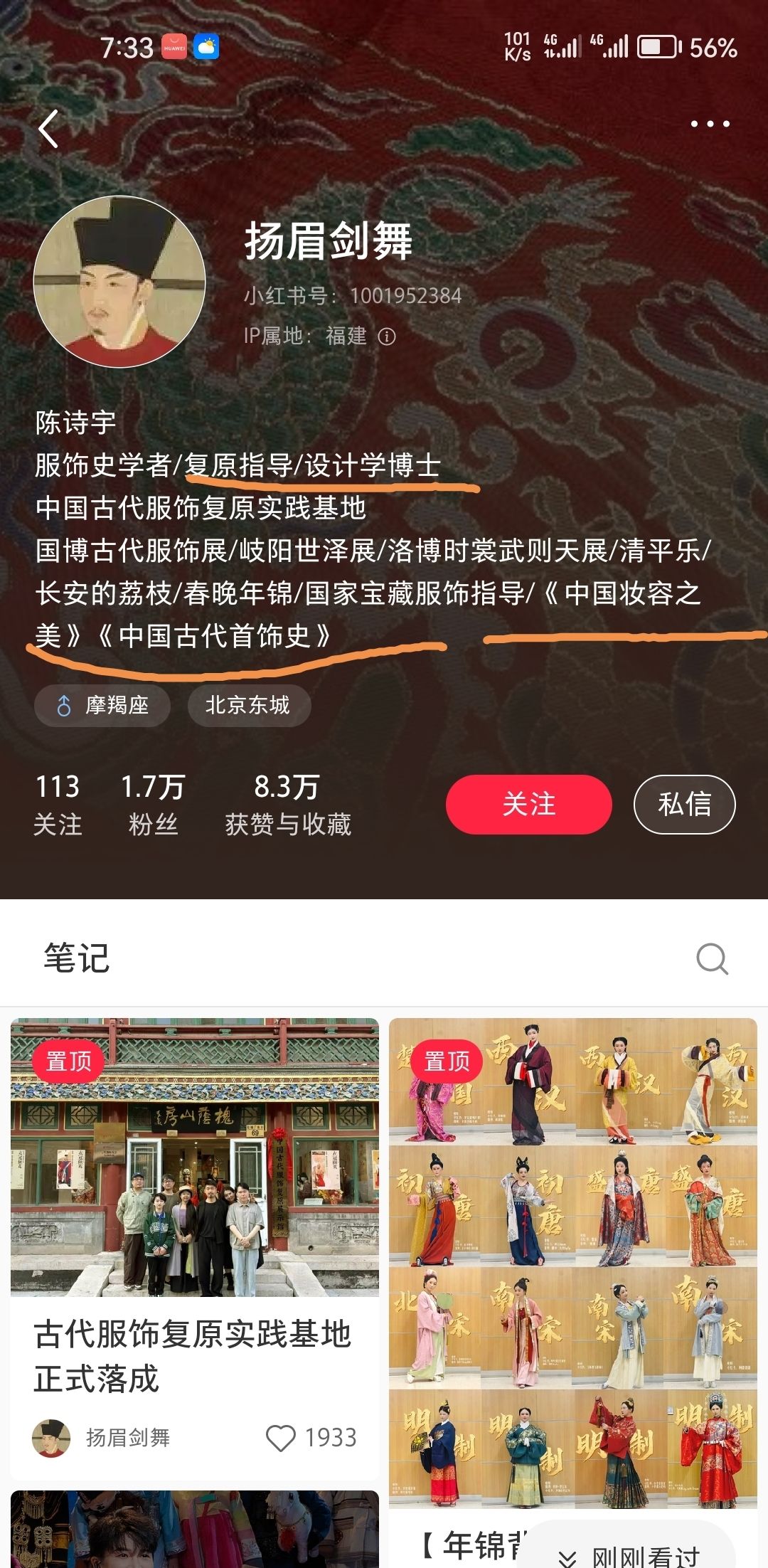The image size is (768, 1568).
Task: Tap the 北京东城 location tag
Action: pyautogui.click(x=248, y=705)
